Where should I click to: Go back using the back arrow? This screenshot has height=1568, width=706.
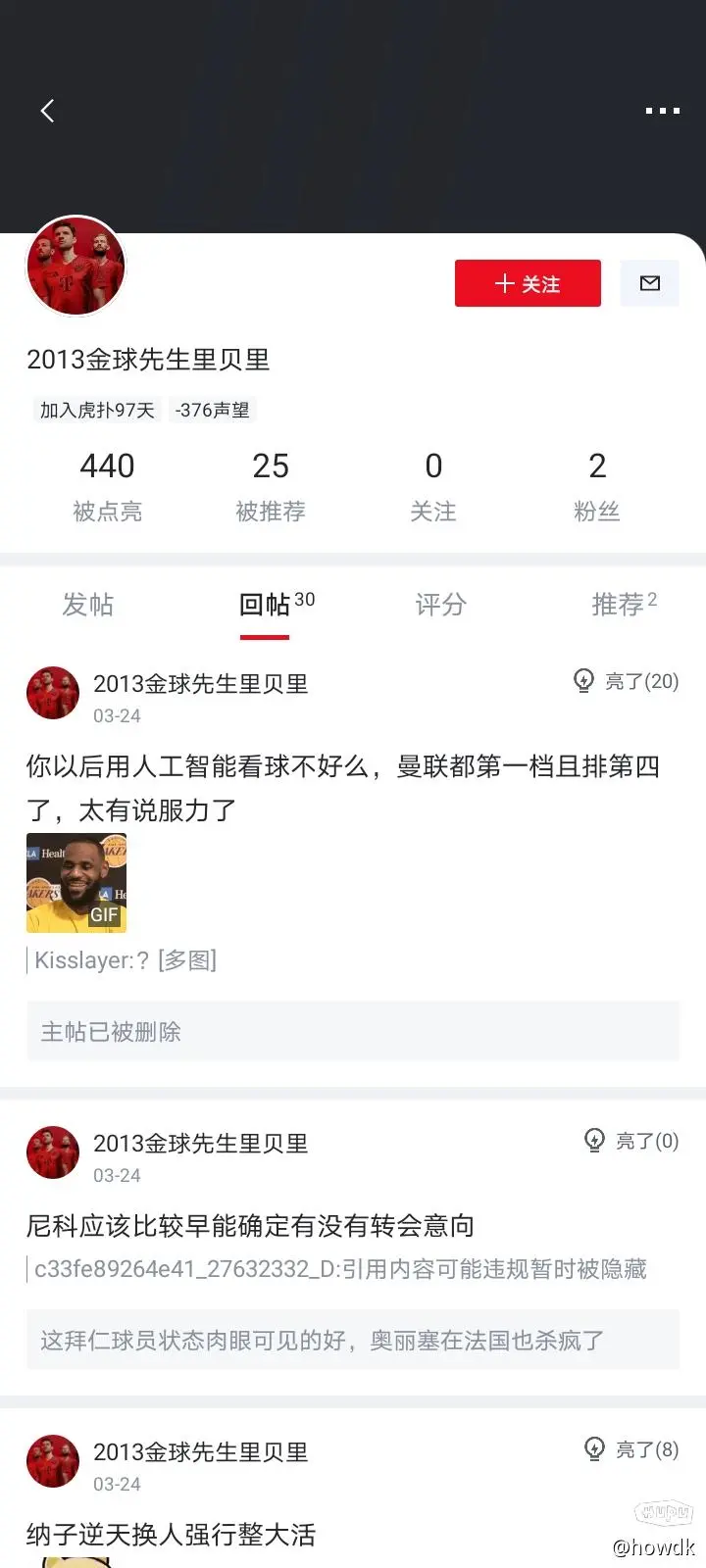47,111
